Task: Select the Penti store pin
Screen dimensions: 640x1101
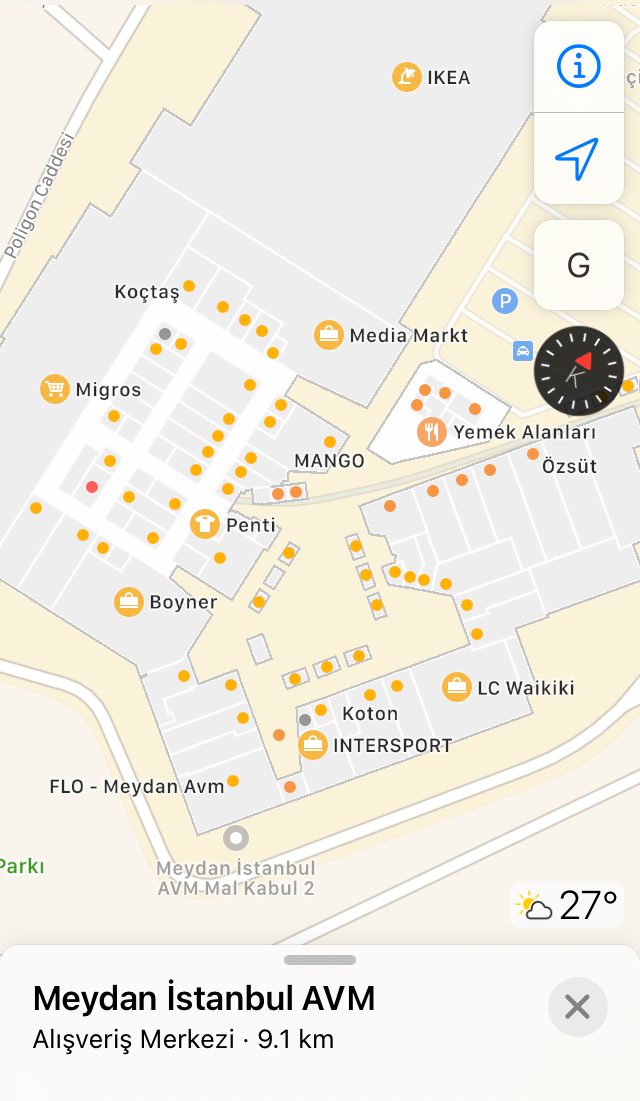Action: point(205,524)
